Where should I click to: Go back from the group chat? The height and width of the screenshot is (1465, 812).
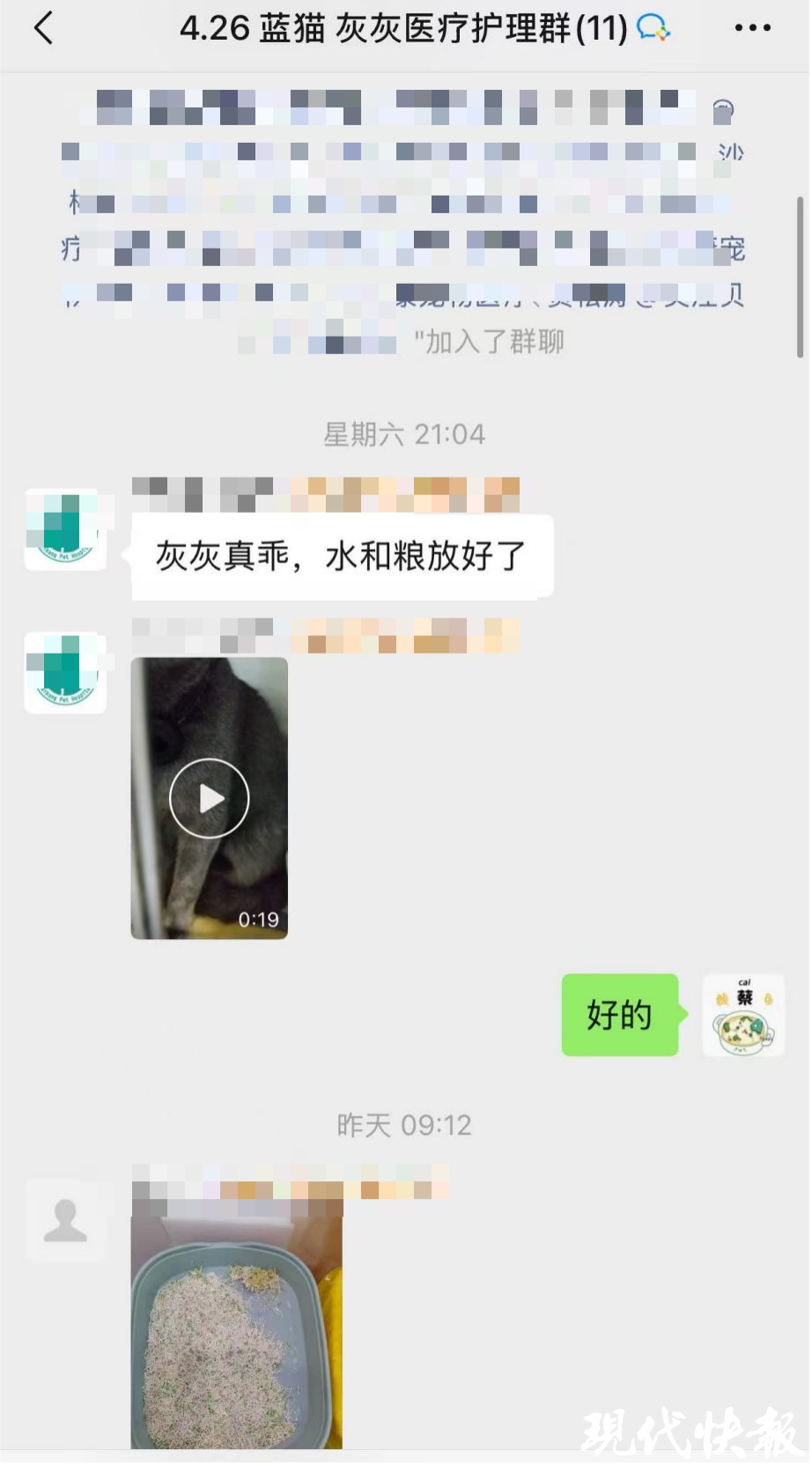coord(44,28)
